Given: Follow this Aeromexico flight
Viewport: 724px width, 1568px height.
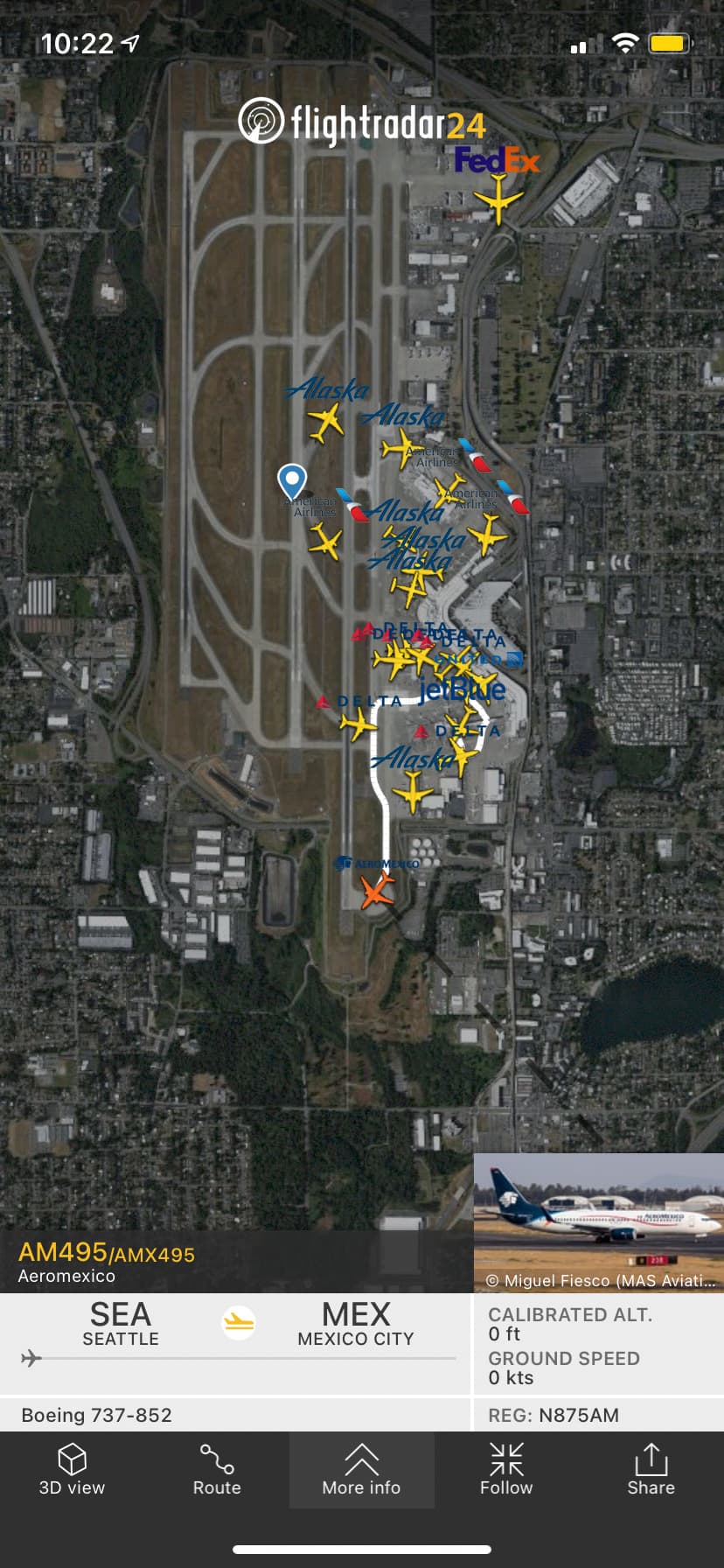Looking at the screenshot, I should [506, 1469].
